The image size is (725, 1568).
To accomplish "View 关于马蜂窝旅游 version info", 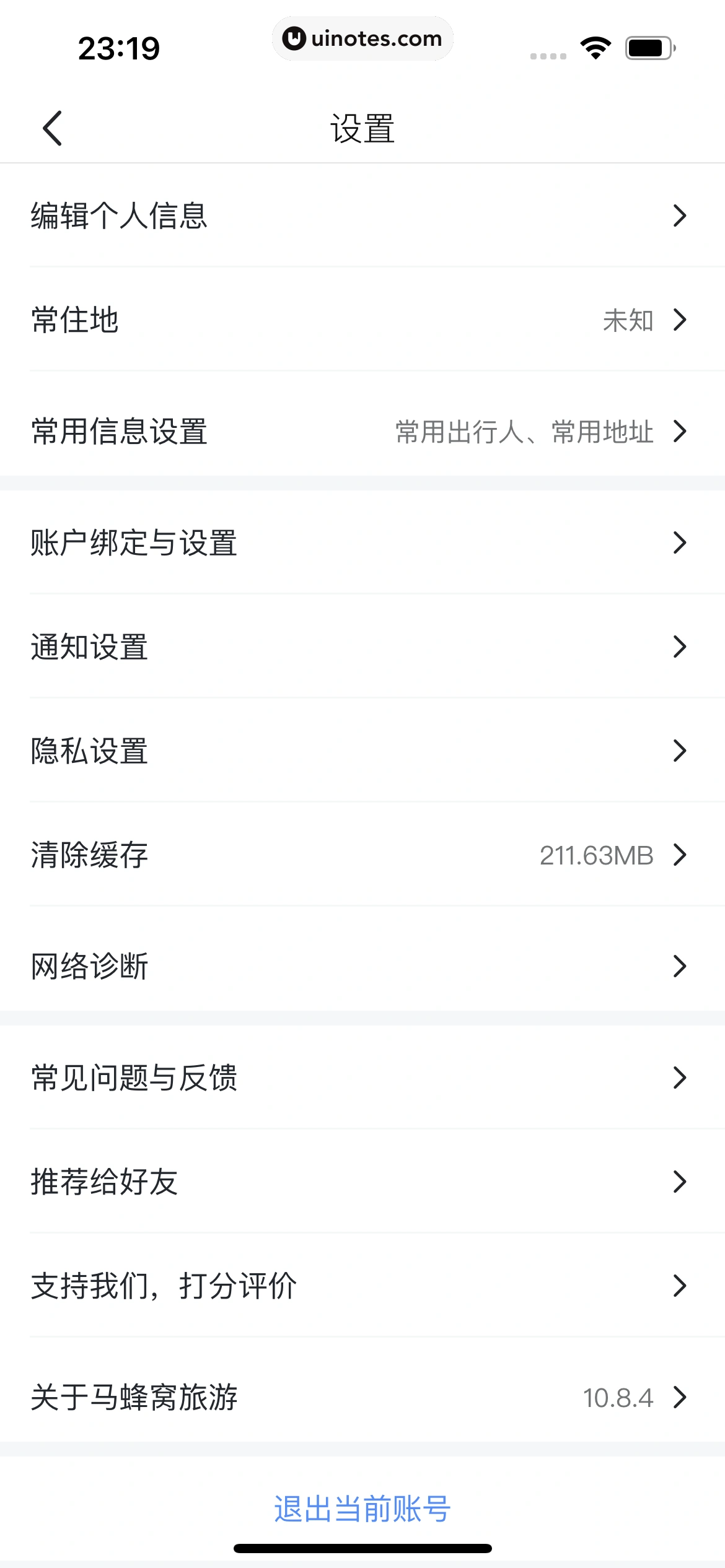I will 362,1397.
